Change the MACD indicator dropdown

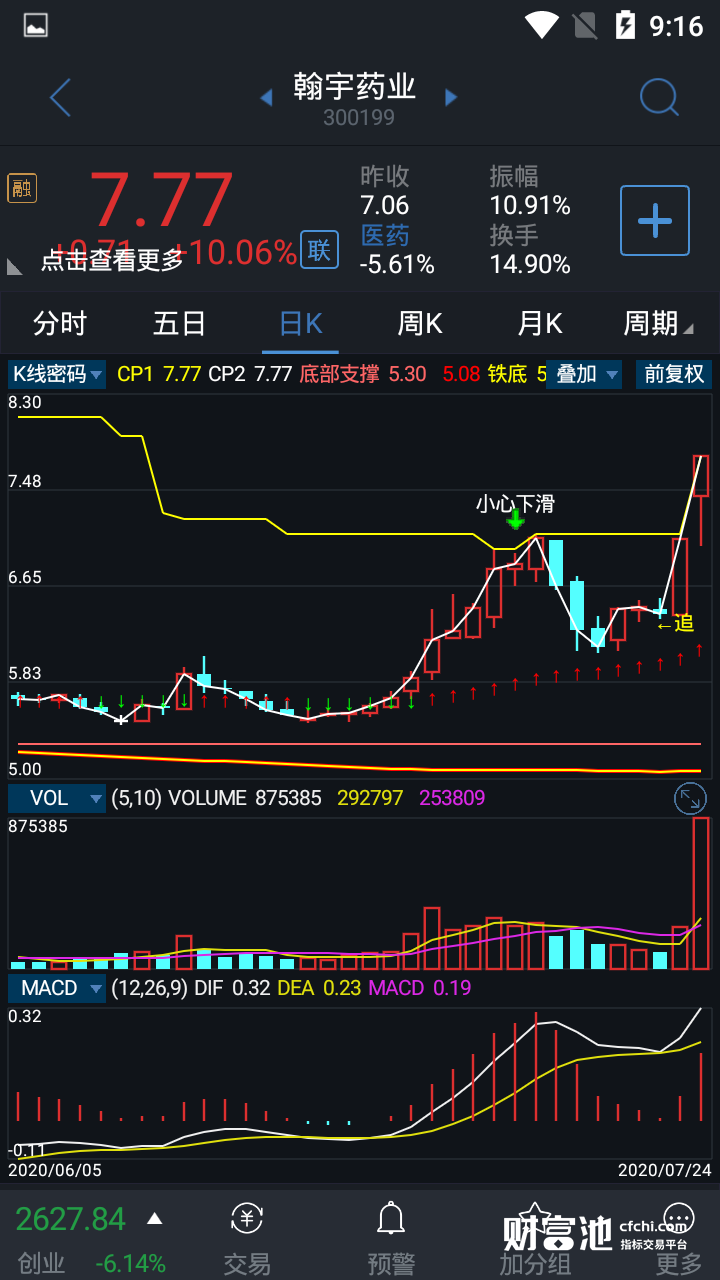pos(57,988)
